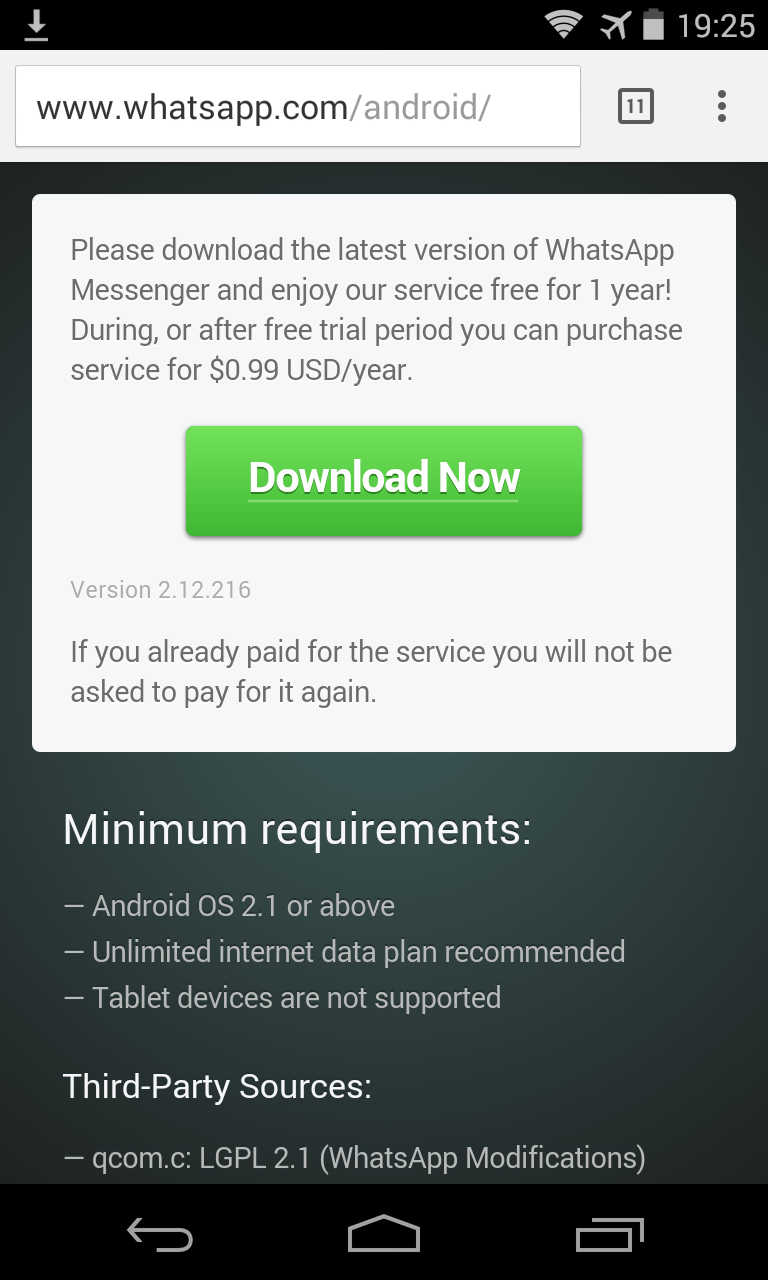Edit the whatsapp.com address bar
Screen dimensions: 768x1280
coord(298,107)
